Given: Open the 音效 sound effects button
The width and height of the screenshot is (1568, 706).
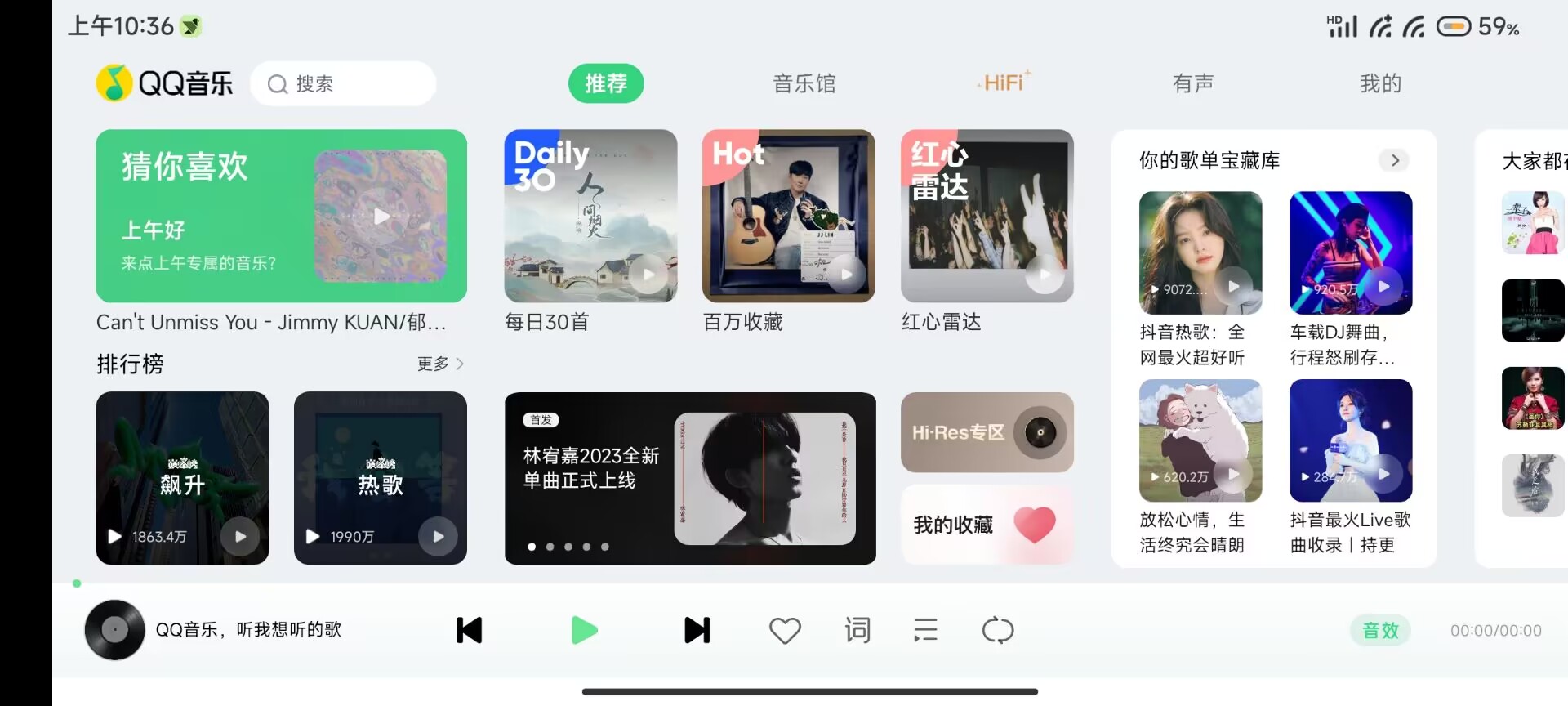Looking at the screenshot, I should pos(1380,631).
